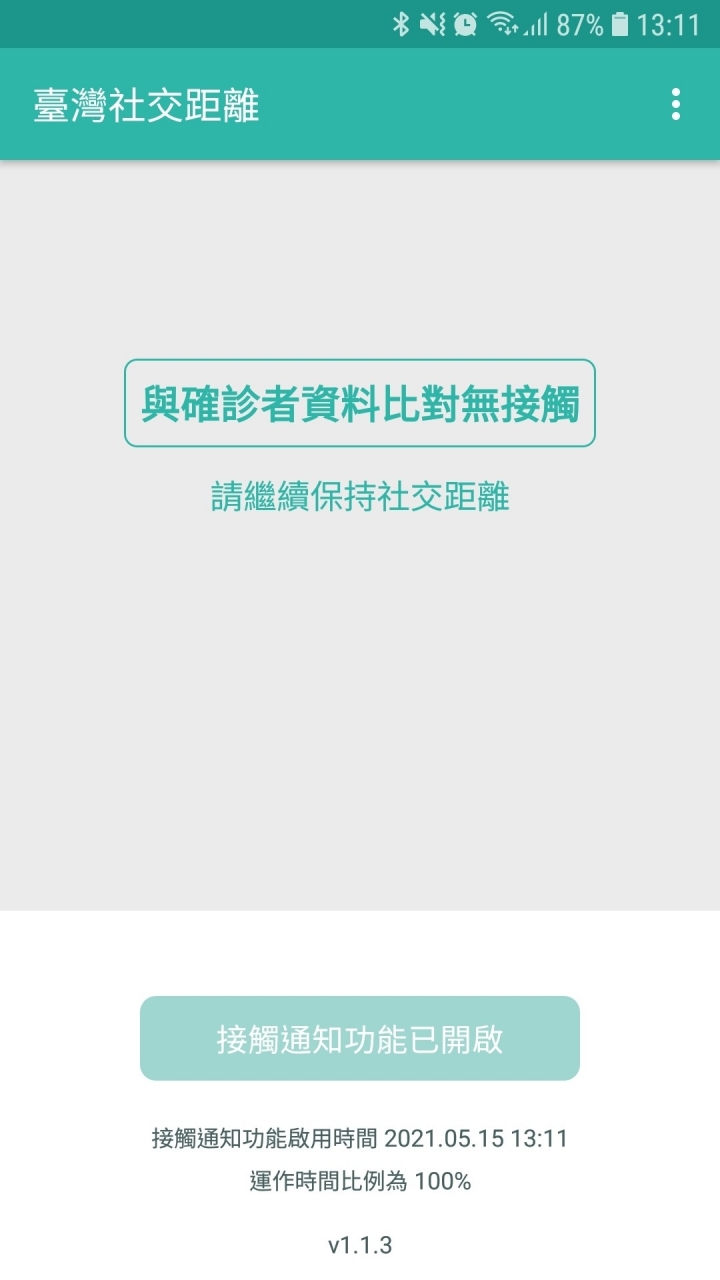The height and width of the screenshot is (1280, 720).
Task: Open the overflow menu in the app bar
Action: tap(676, 104)
